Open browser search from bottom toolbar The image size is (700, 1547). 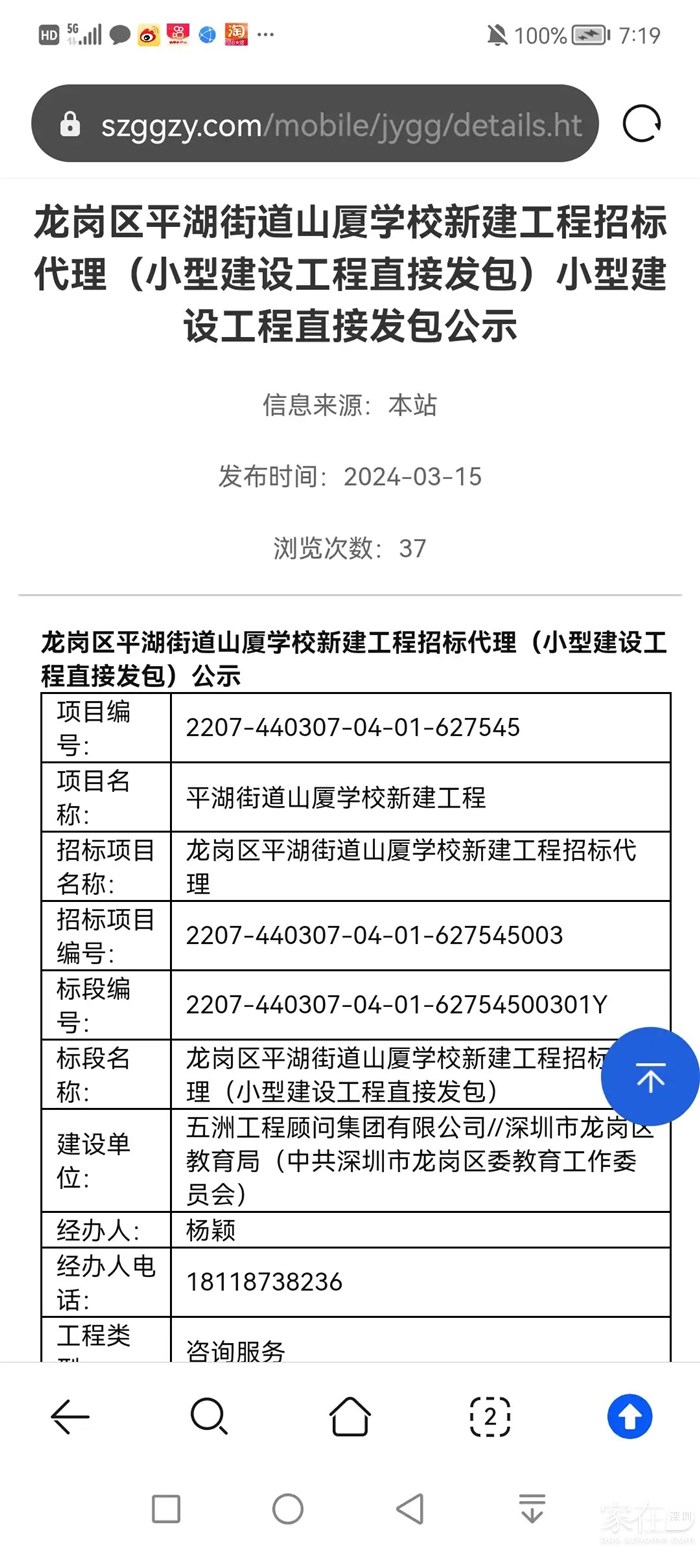[209, 1416]
